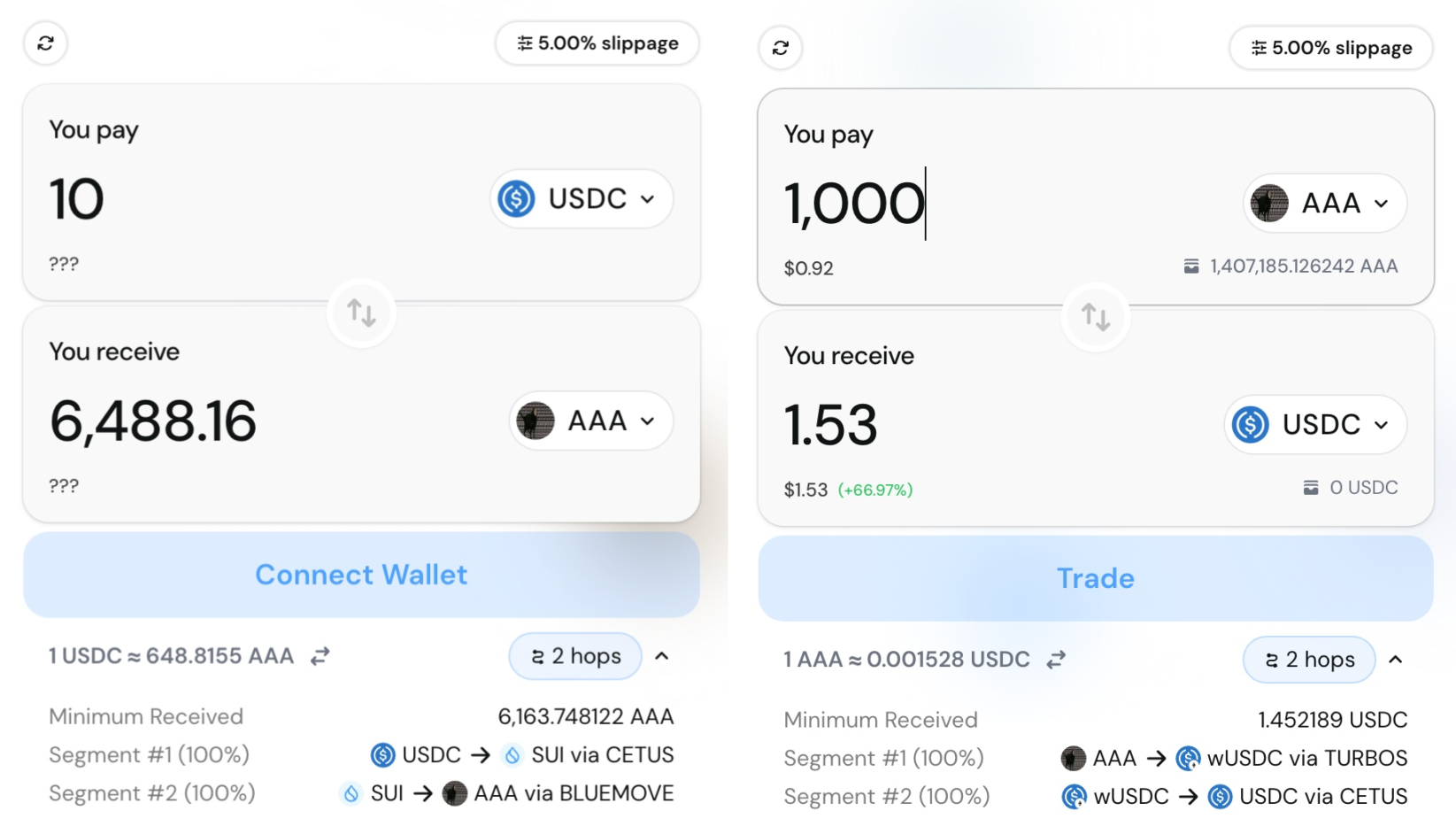Invert the rate 1 AAA ≈ 0.001528 USDC

pyautogui.click(x=1055, y=660)
